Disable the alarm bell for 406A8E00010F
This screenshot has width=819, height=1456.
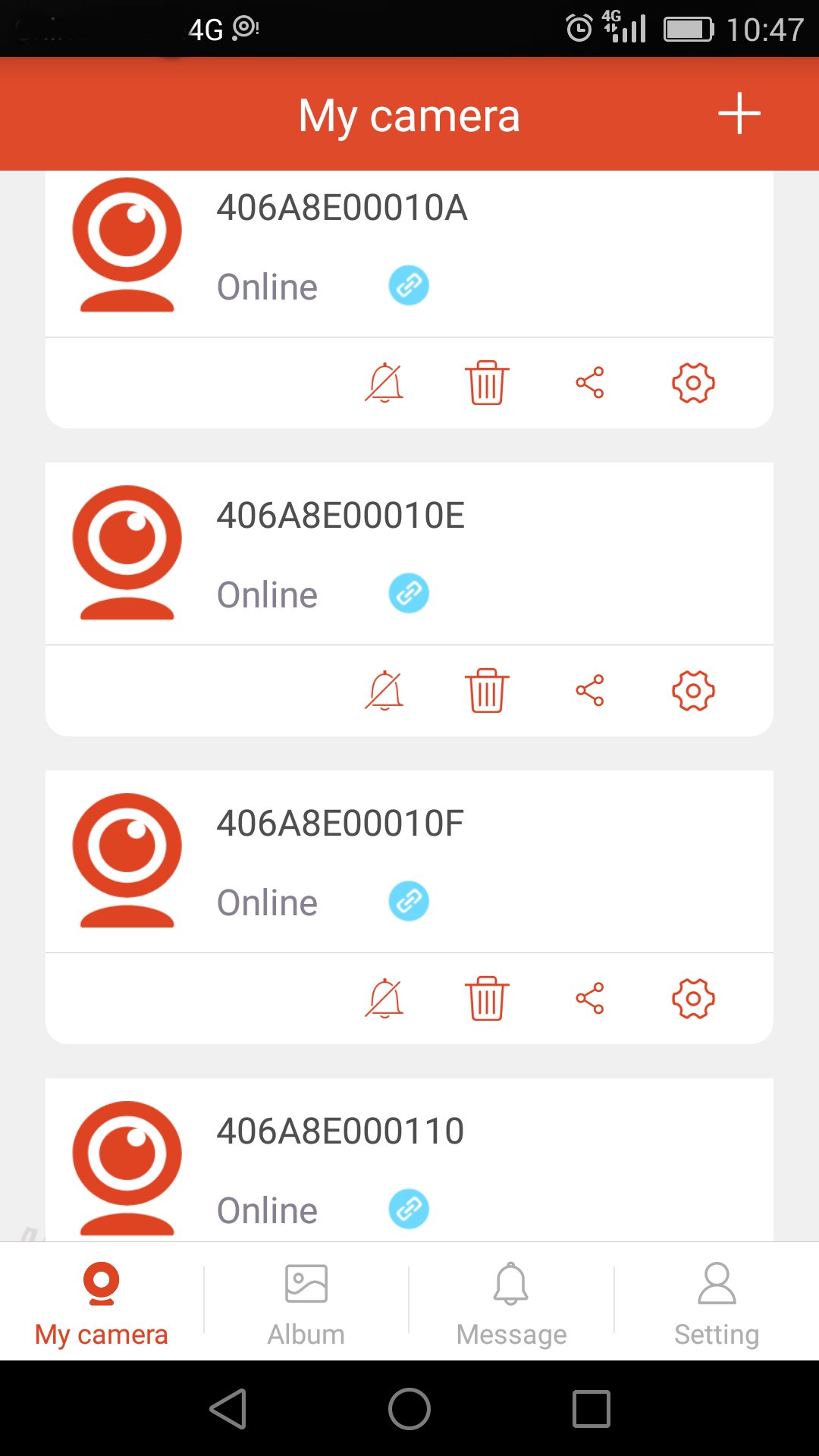pos(385,999)
